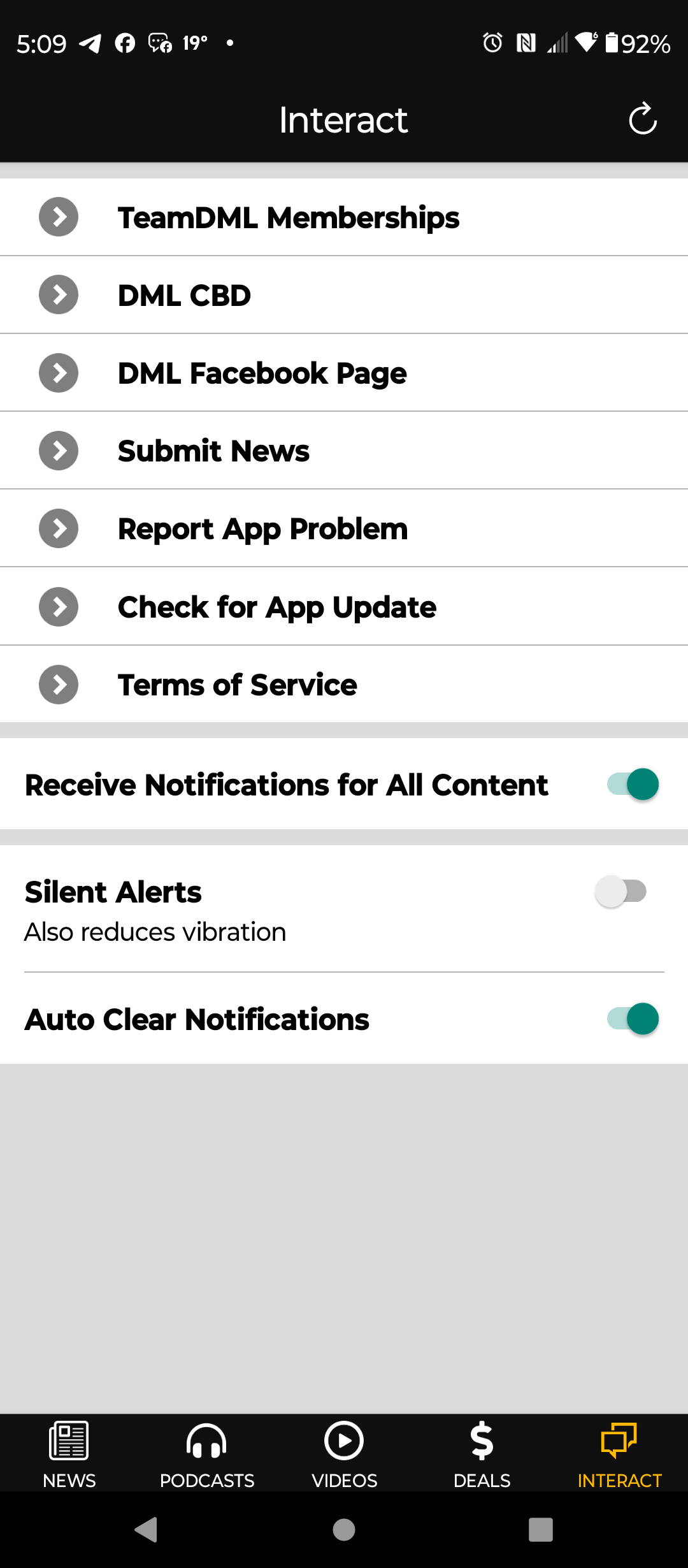Image resolution: width=688 pixels, height=1568 pixels.
Task: Visit the DML Facebook Page
Action: pyautogui.click(x=262, y=373)
